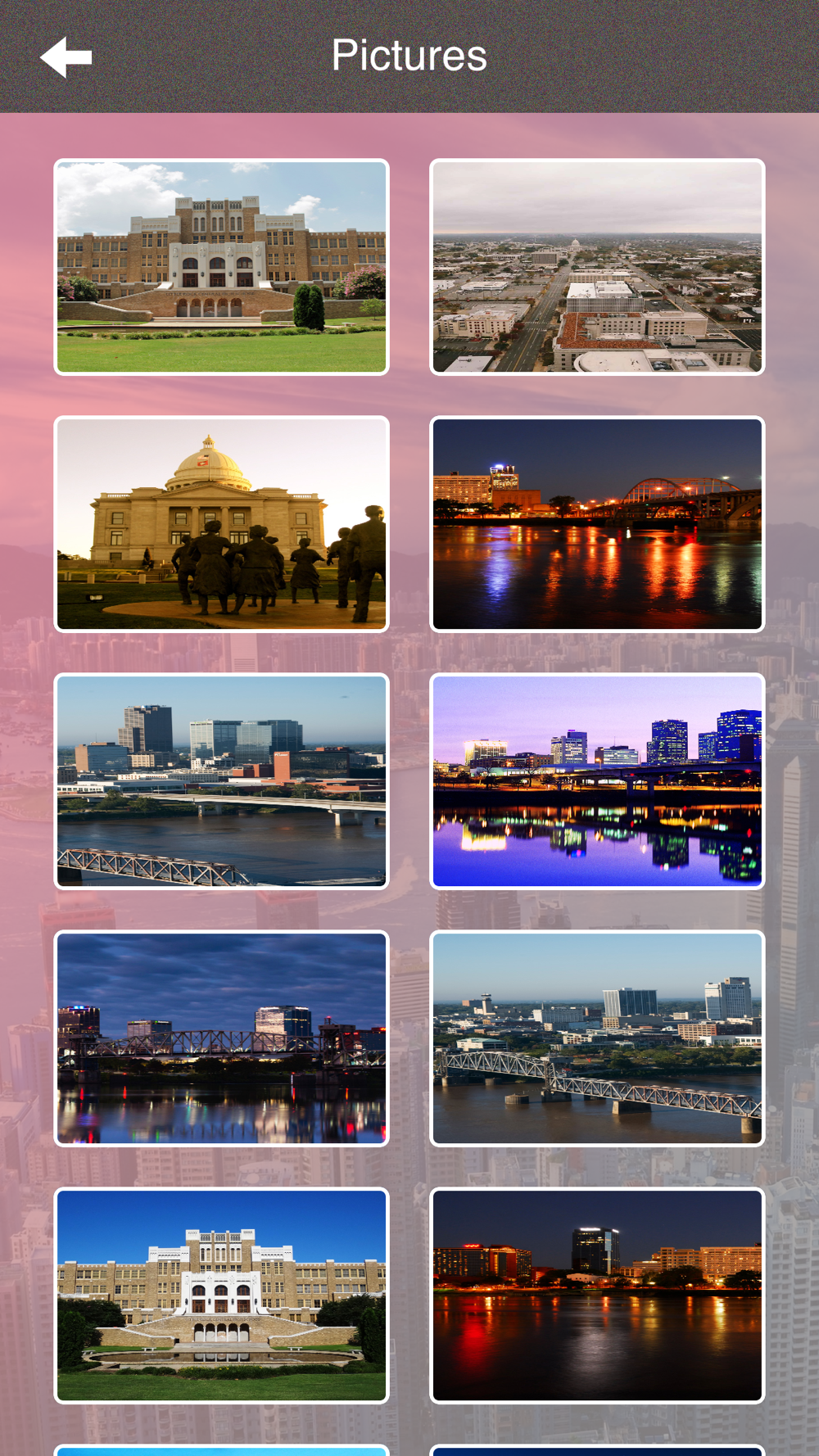Open the daytime aerial railroad bridge photo

(x=597, y=1038)
